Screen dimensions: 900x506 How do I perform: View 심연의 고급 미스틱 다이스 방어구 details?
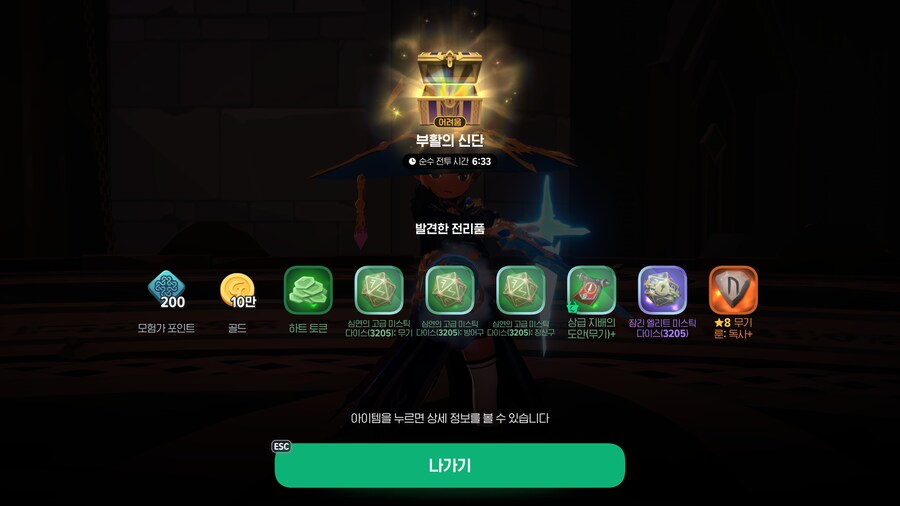click(x=450, y=290)
